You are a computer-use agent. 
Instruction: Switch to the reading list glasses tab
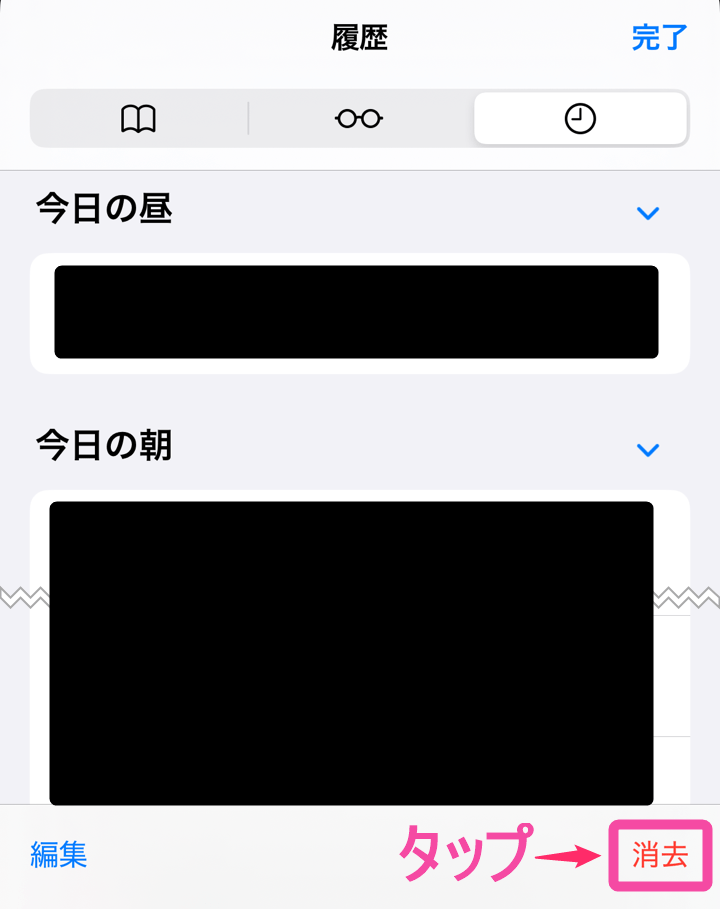(x=359, y=119)
